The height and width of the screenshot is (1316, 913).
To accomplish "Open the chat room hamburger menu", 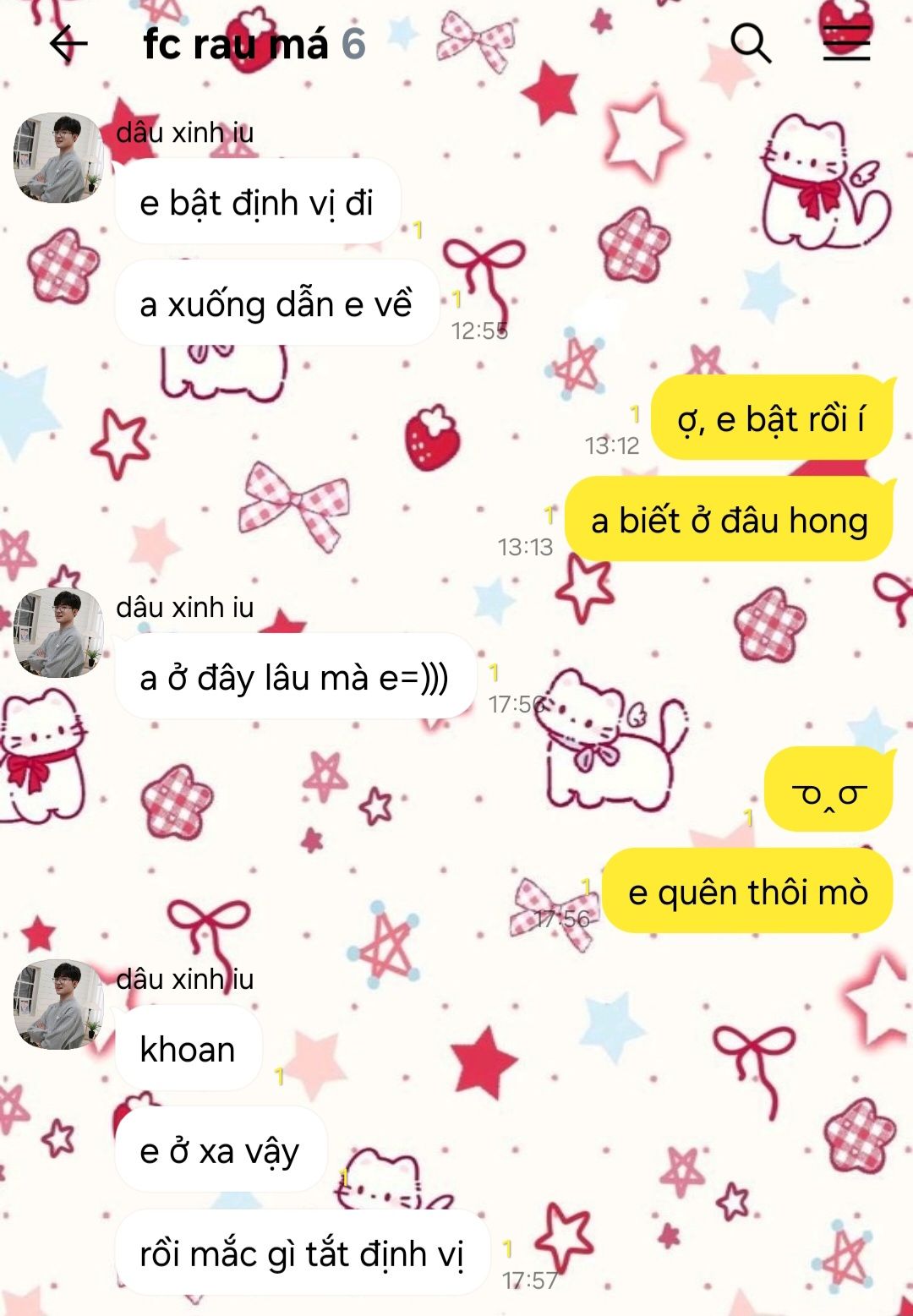I will [x=846, y=43].
